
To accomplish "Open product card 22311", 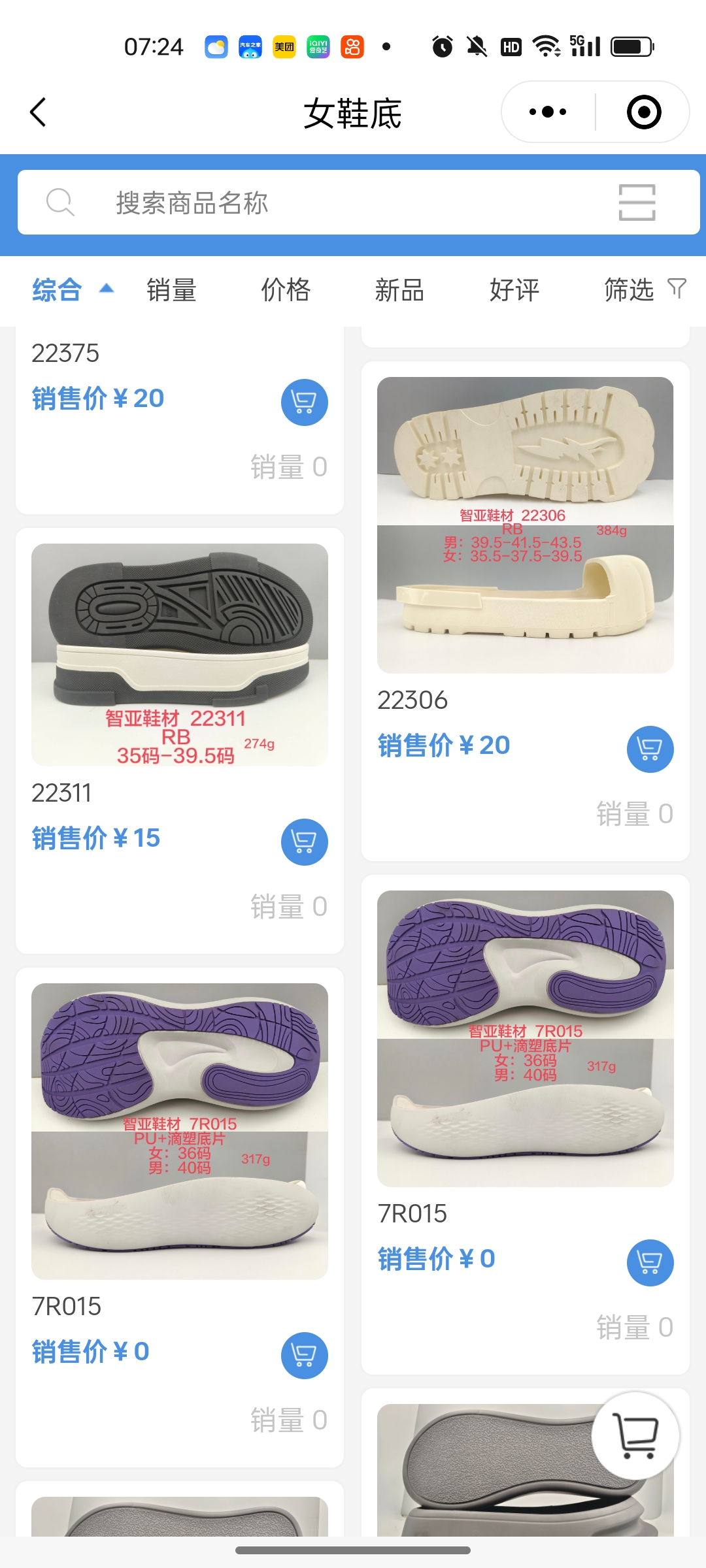I will (x=180, y=655).
